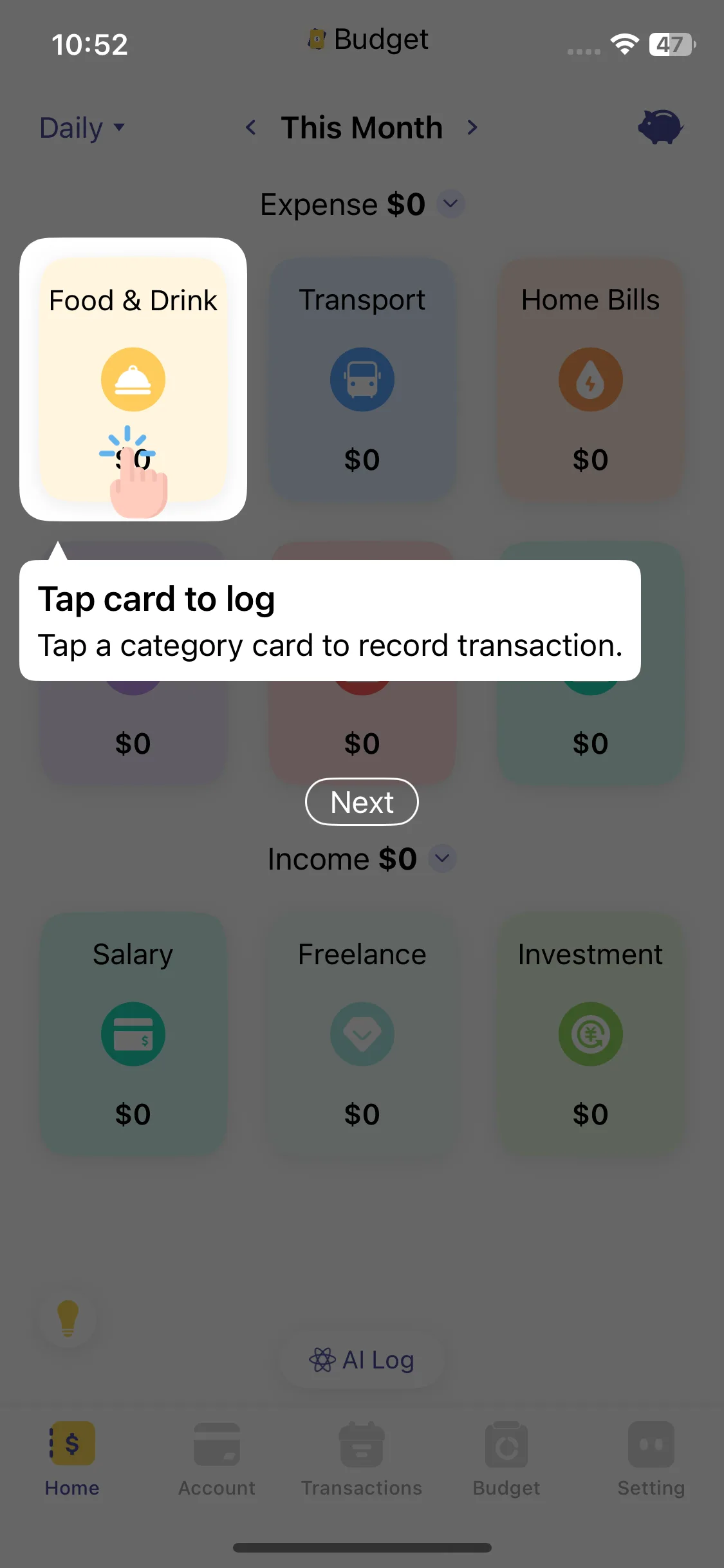Open the Freelance income card
This screenshot has height=1568, width=724.
362,1033
